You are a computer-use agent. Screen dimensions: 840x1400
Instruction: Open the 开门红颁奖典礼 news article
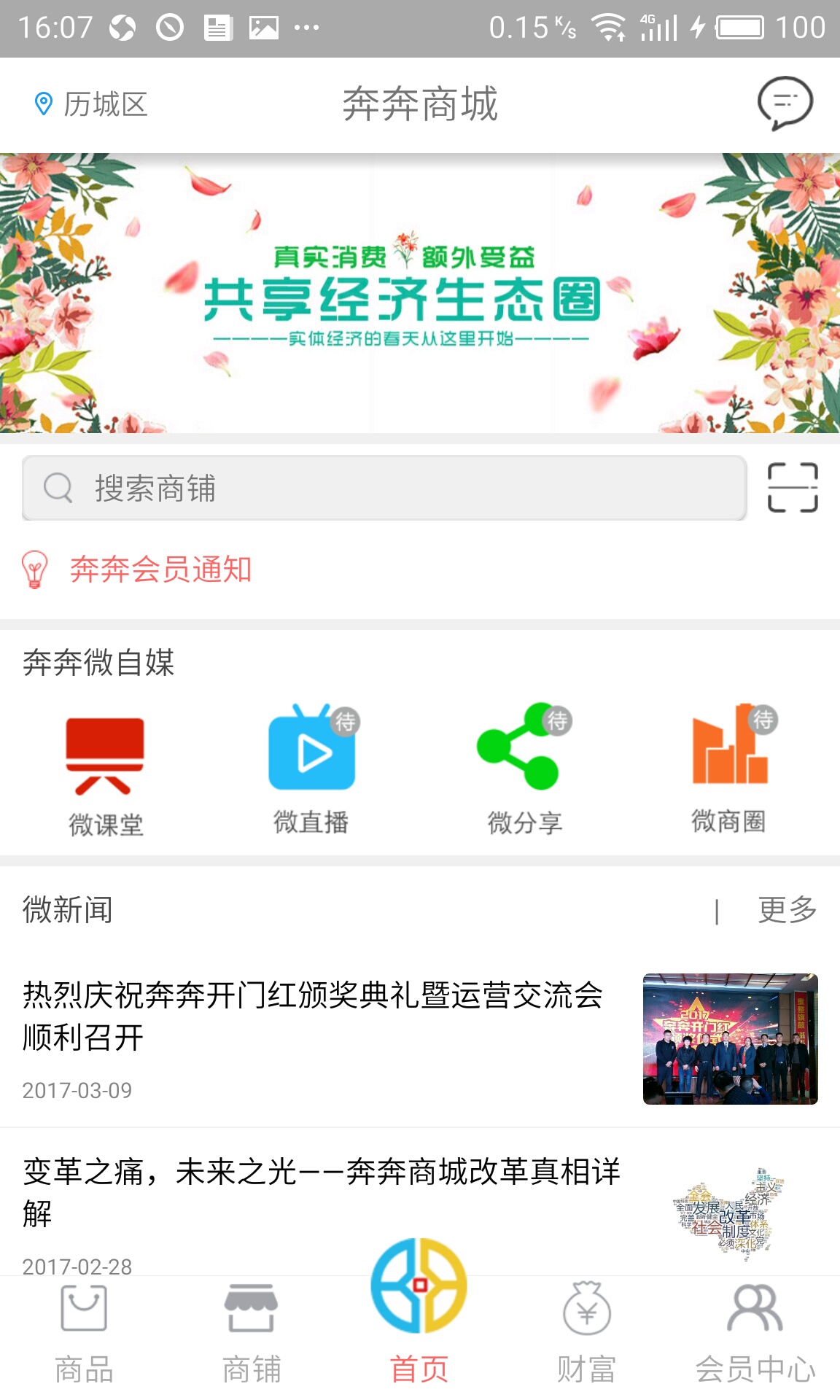point(420,1039)
